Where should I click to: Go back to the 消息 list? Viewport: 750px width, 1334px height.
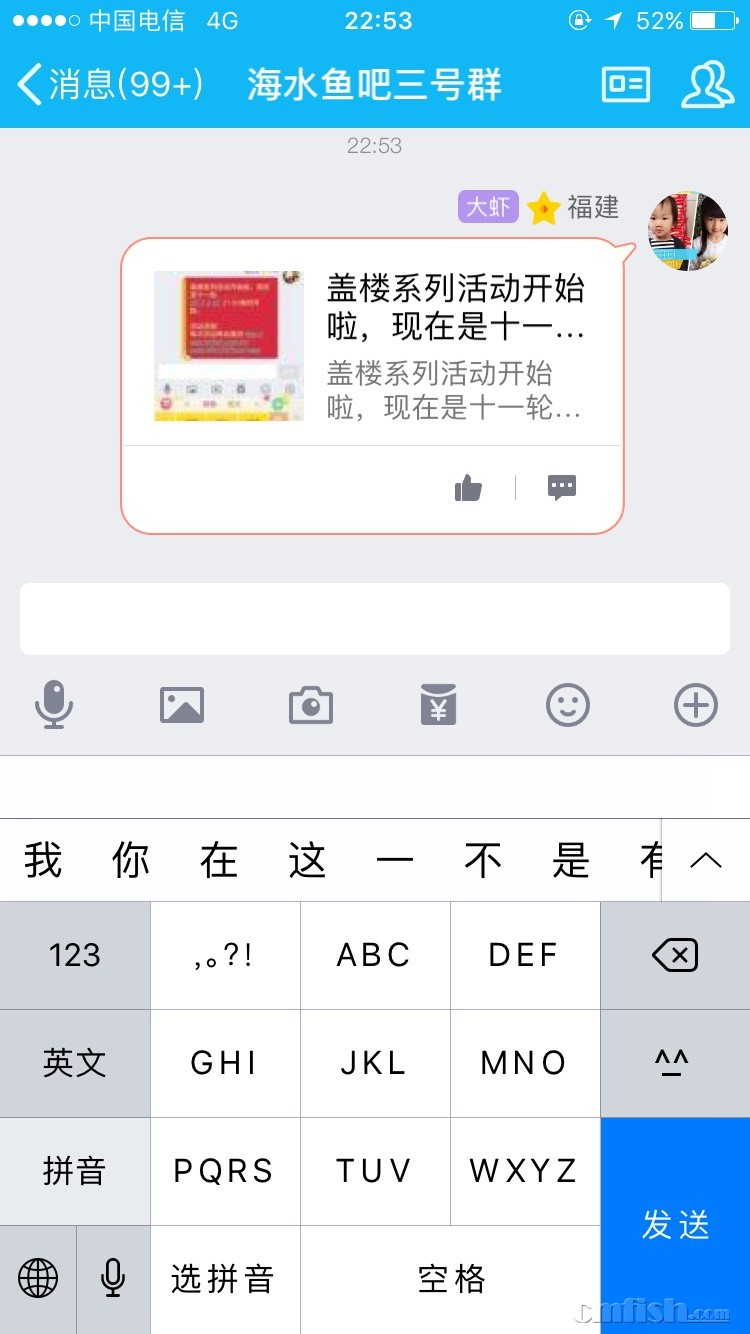click(110, 85)
